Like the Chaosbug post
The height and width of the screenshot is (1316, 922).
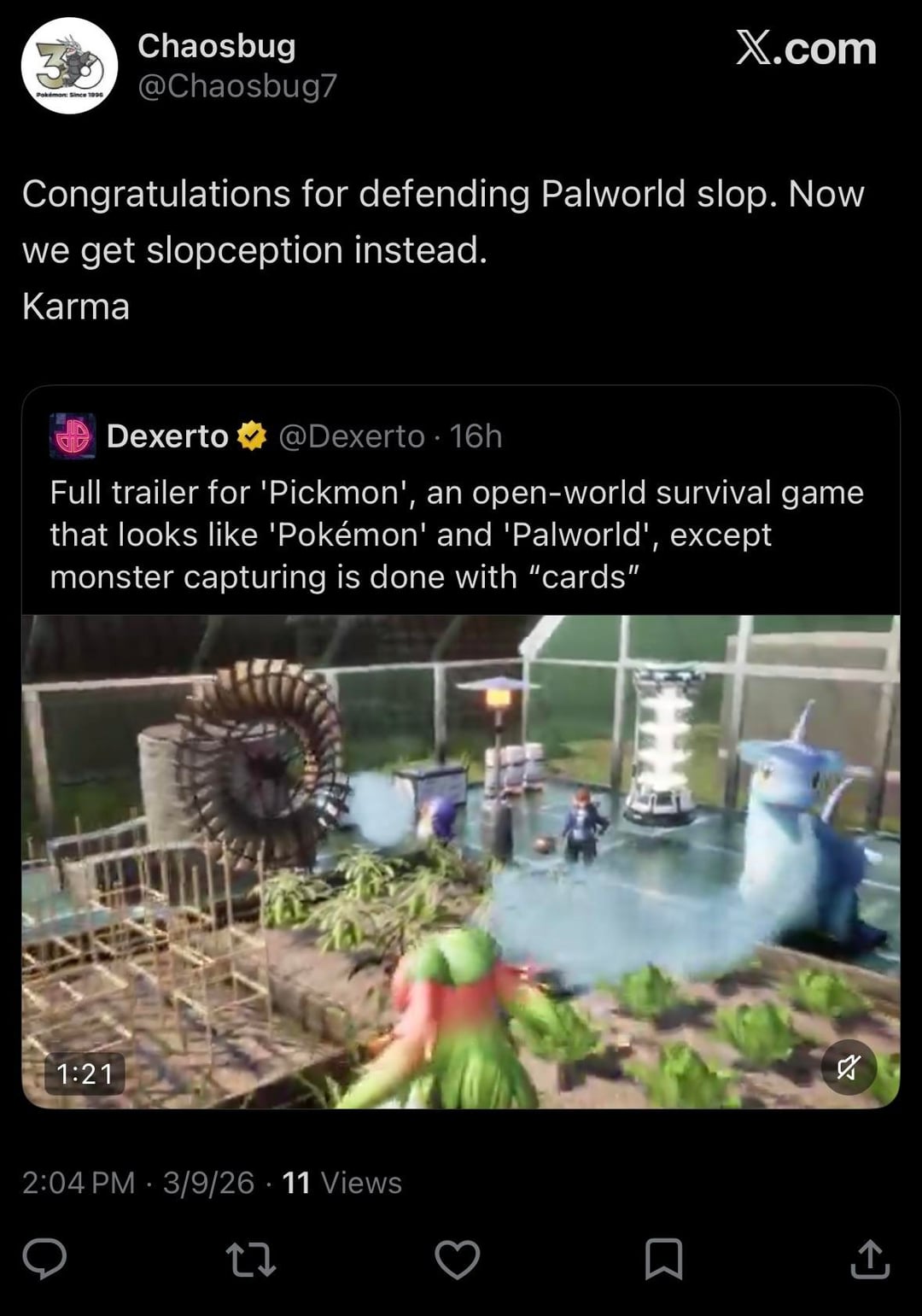458,1259
